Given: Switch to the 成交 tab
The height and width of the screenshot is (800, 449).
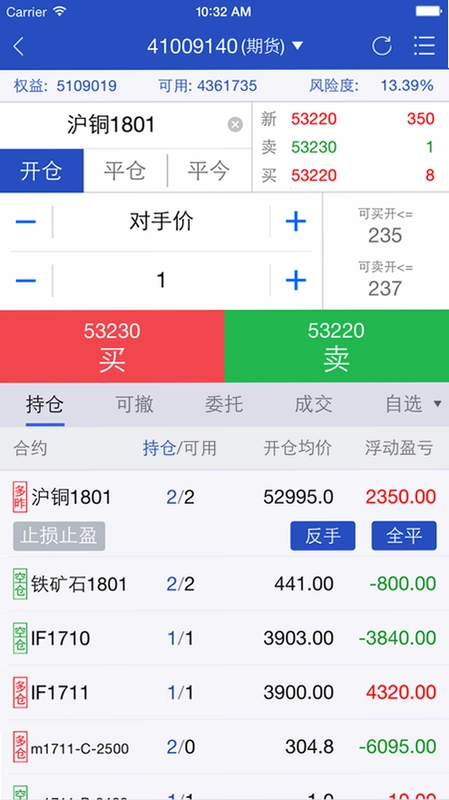Looking at the screenshot, I should click(313, 405).
